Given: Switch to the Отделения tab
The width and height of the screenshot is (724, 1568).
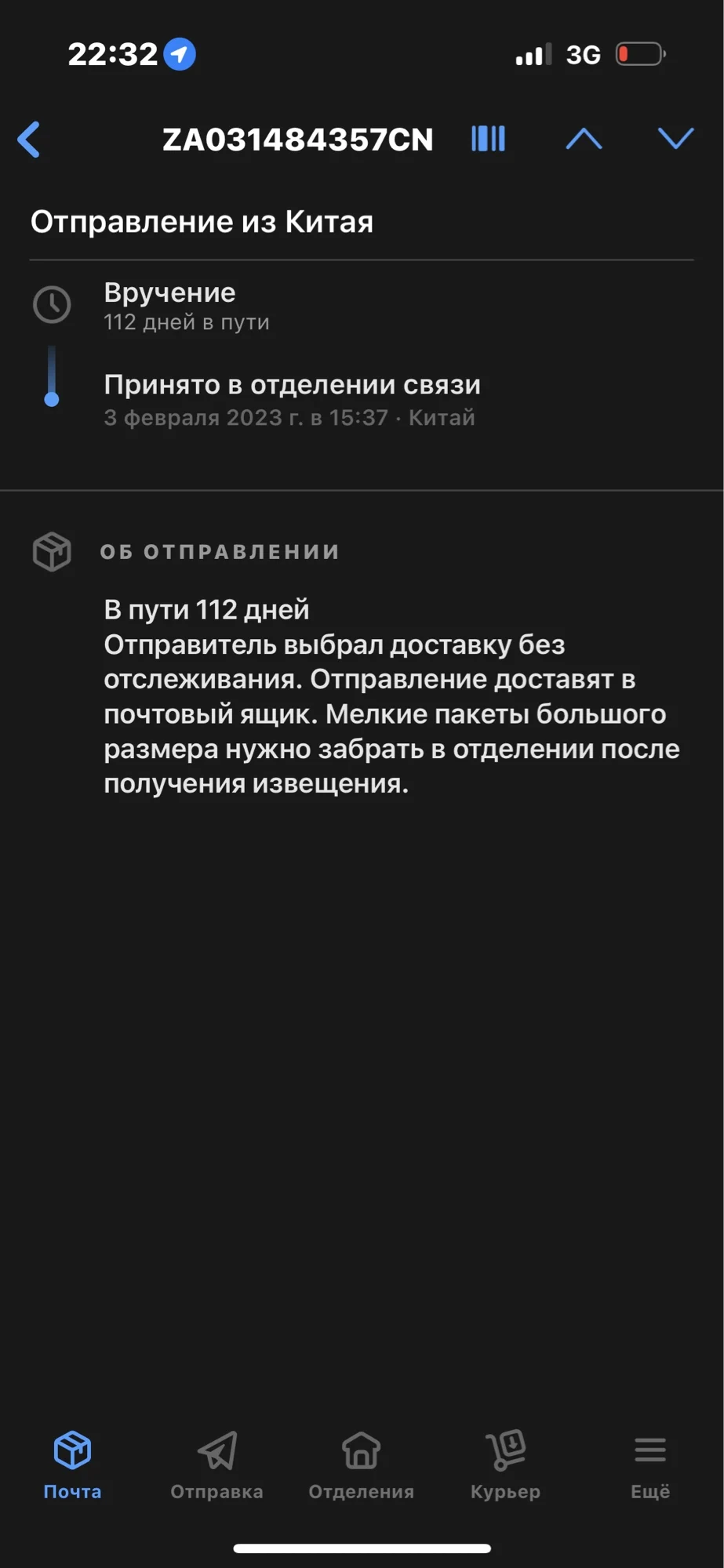Looking at the screenshot, I should (x=361, y=1464).
